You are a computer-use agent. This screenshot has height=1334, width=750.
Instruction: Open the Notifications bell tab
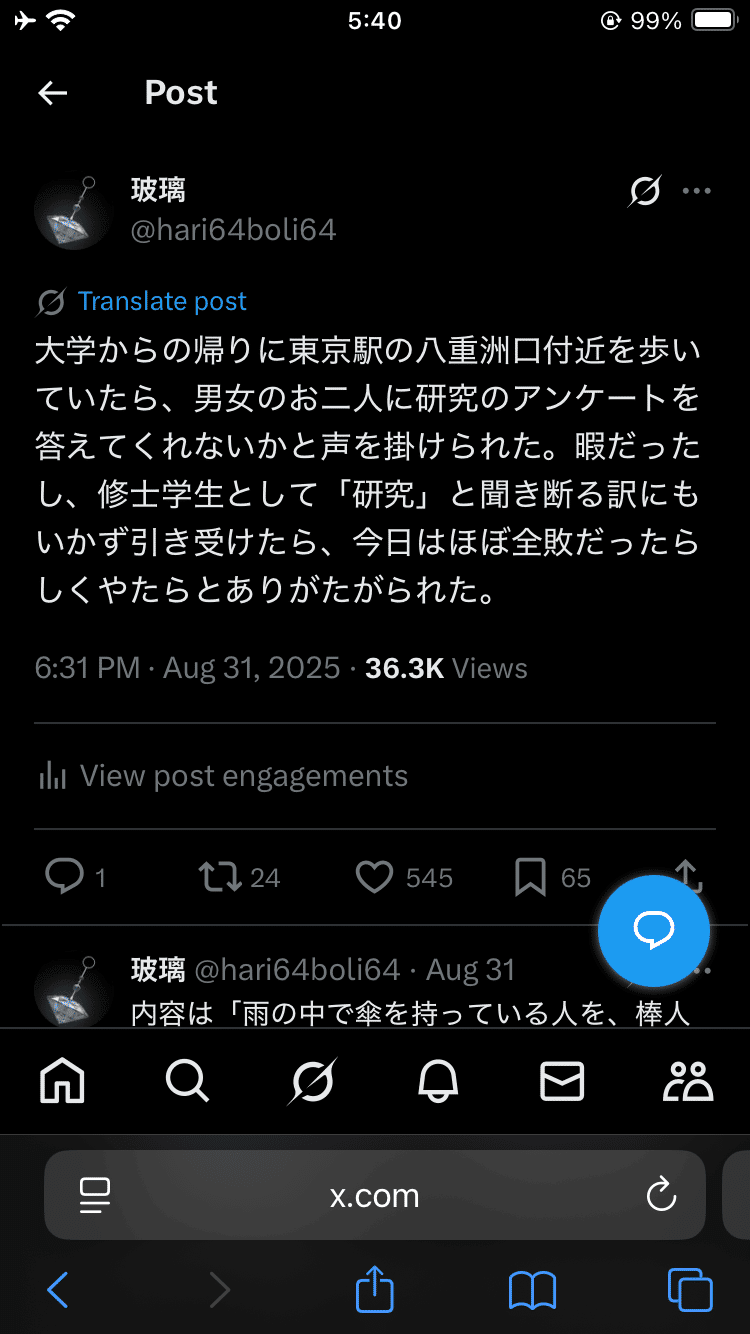click(437, 1081)
